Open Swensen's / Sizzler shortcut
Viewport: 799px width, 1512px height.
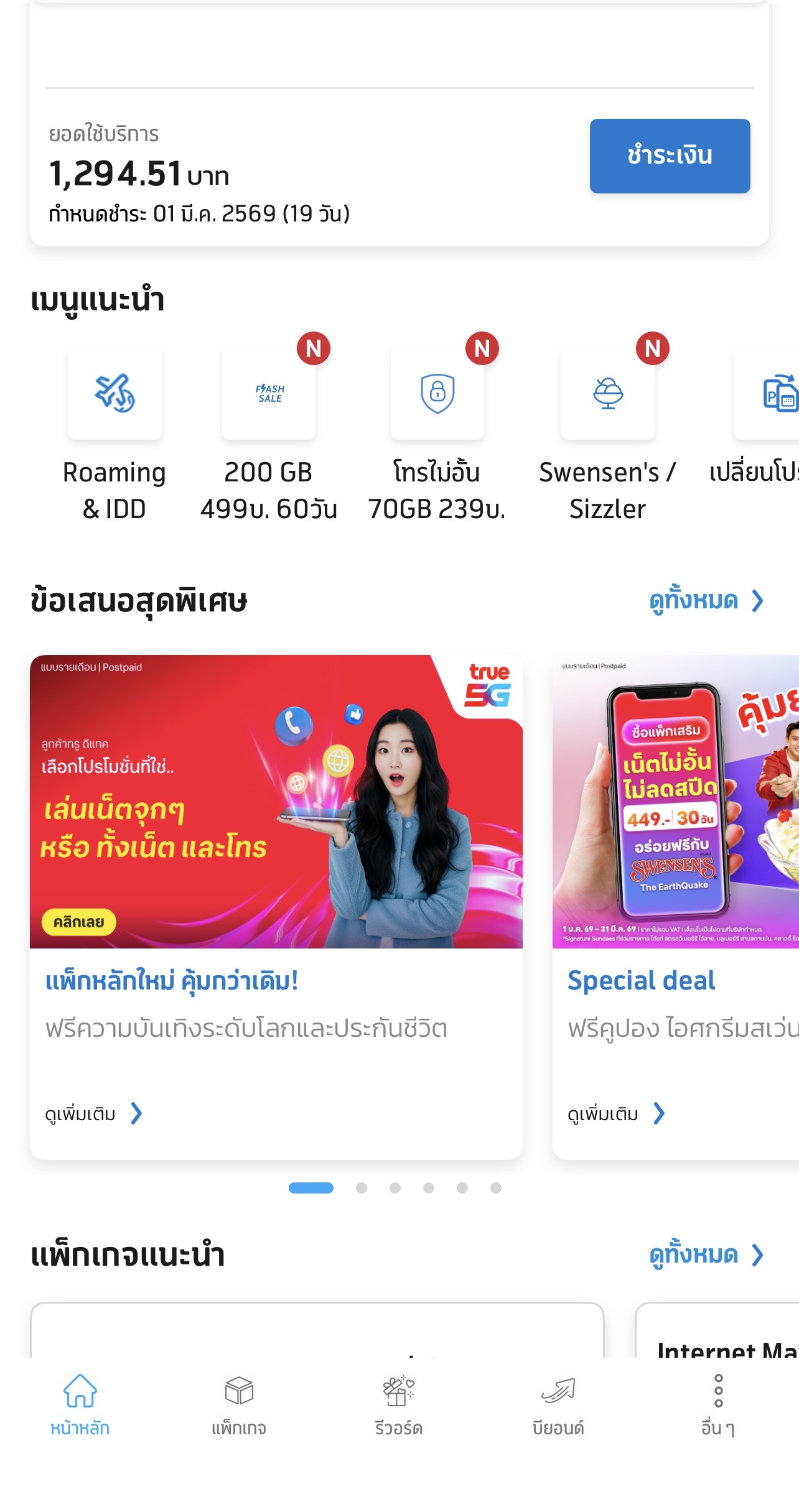(x=607, y=394)
